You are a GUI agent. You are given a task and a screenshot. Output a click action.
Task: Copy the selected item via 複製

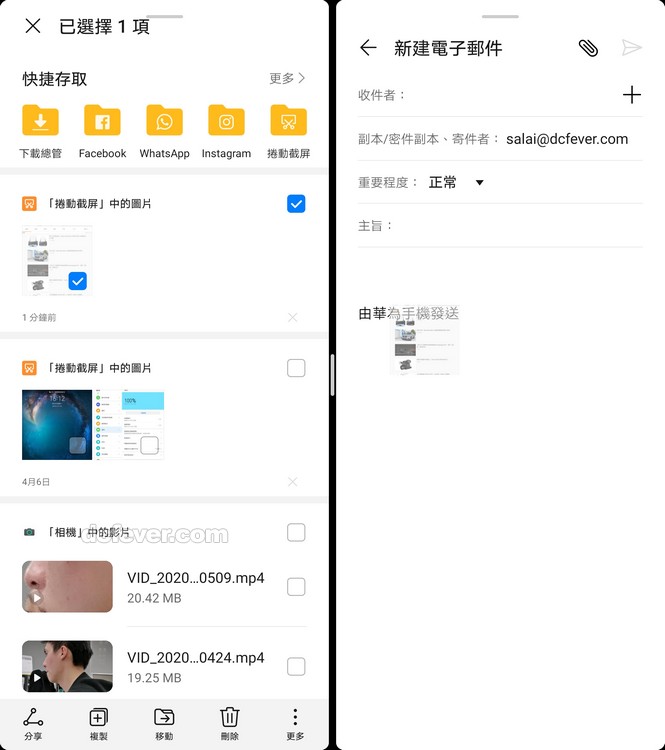98,723
